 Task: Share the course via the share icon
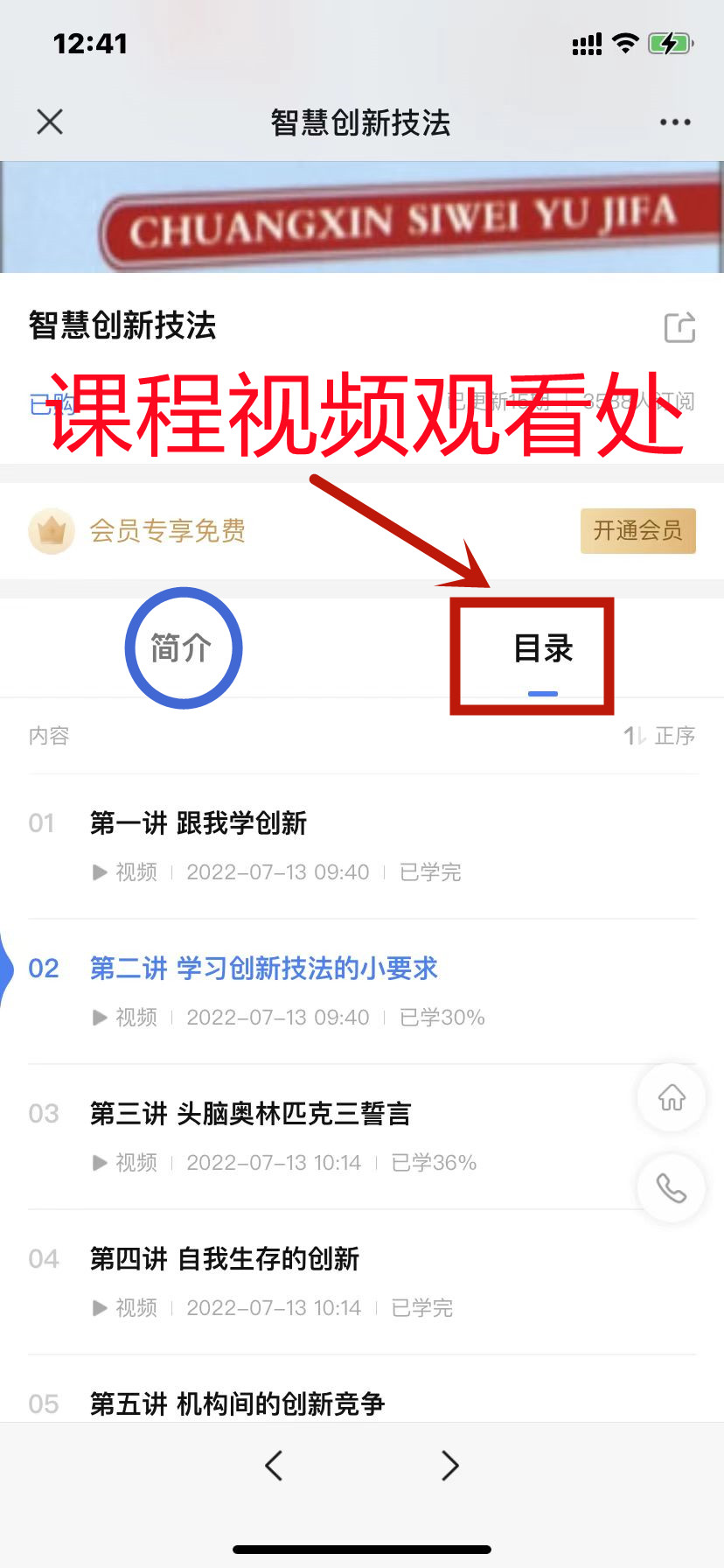[x=679, y=328]
